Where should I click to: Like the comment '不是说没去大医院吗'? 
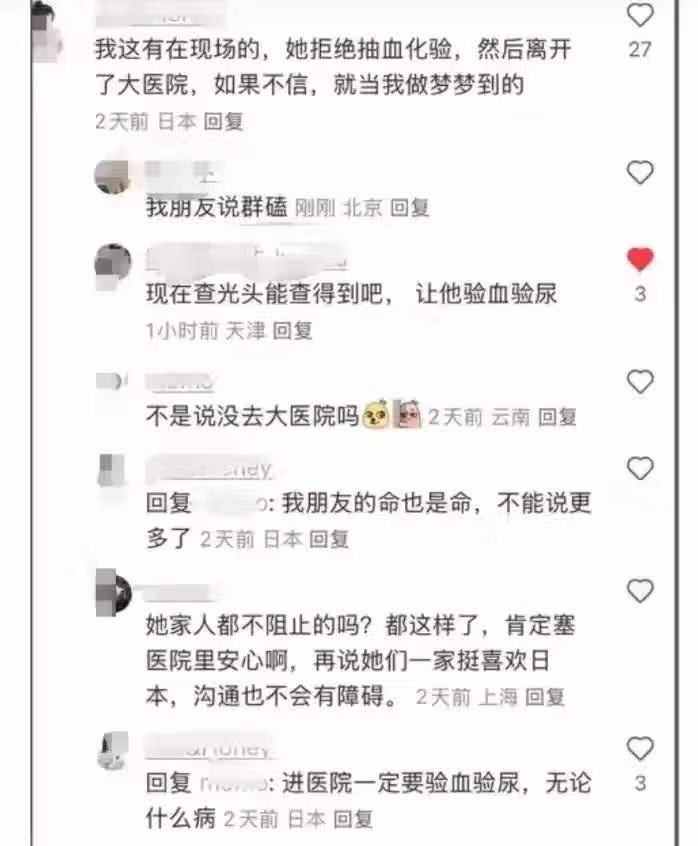pyautogui.click(x=640, y=381)
